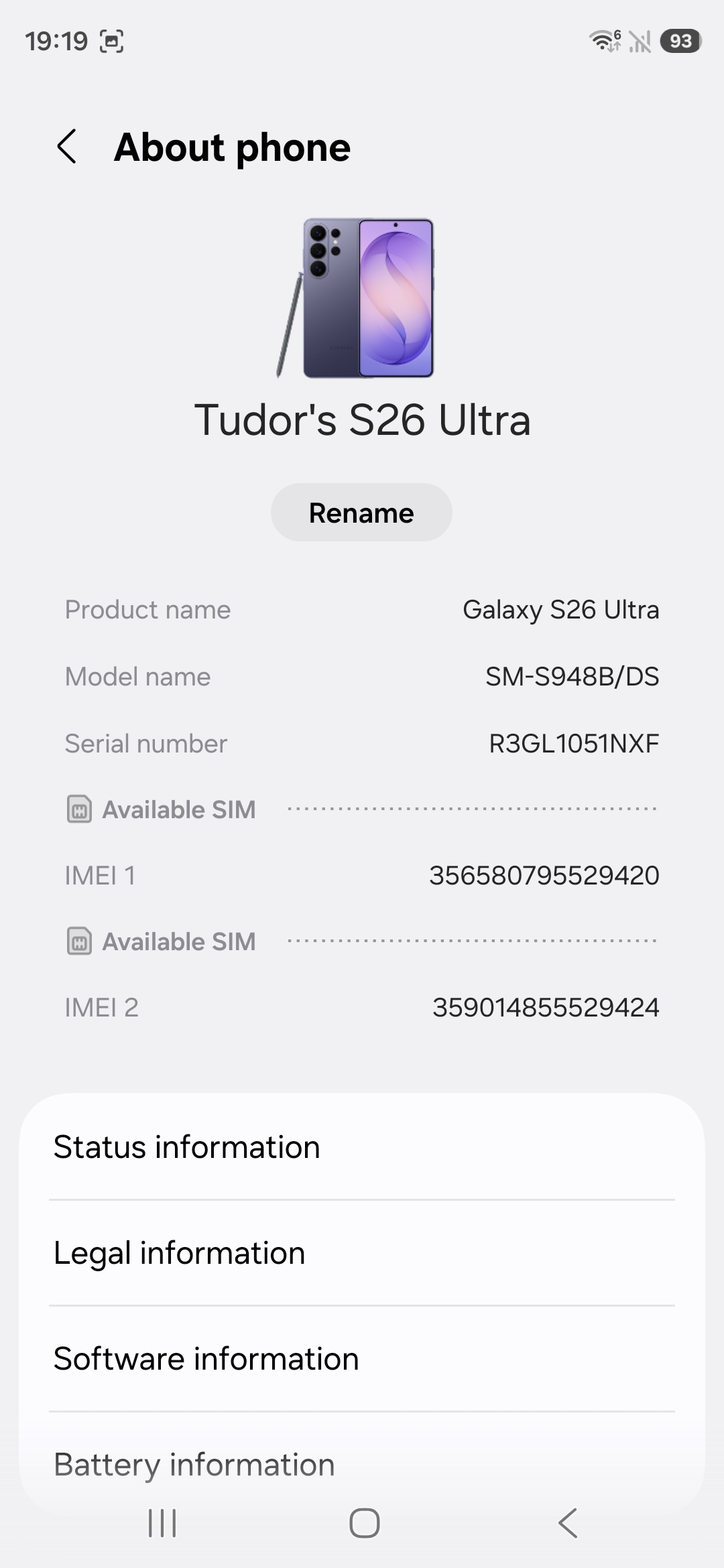Open Status information
Image resolution: width=724 pixels, height=1568 pixels.
tap(362, 1147)
